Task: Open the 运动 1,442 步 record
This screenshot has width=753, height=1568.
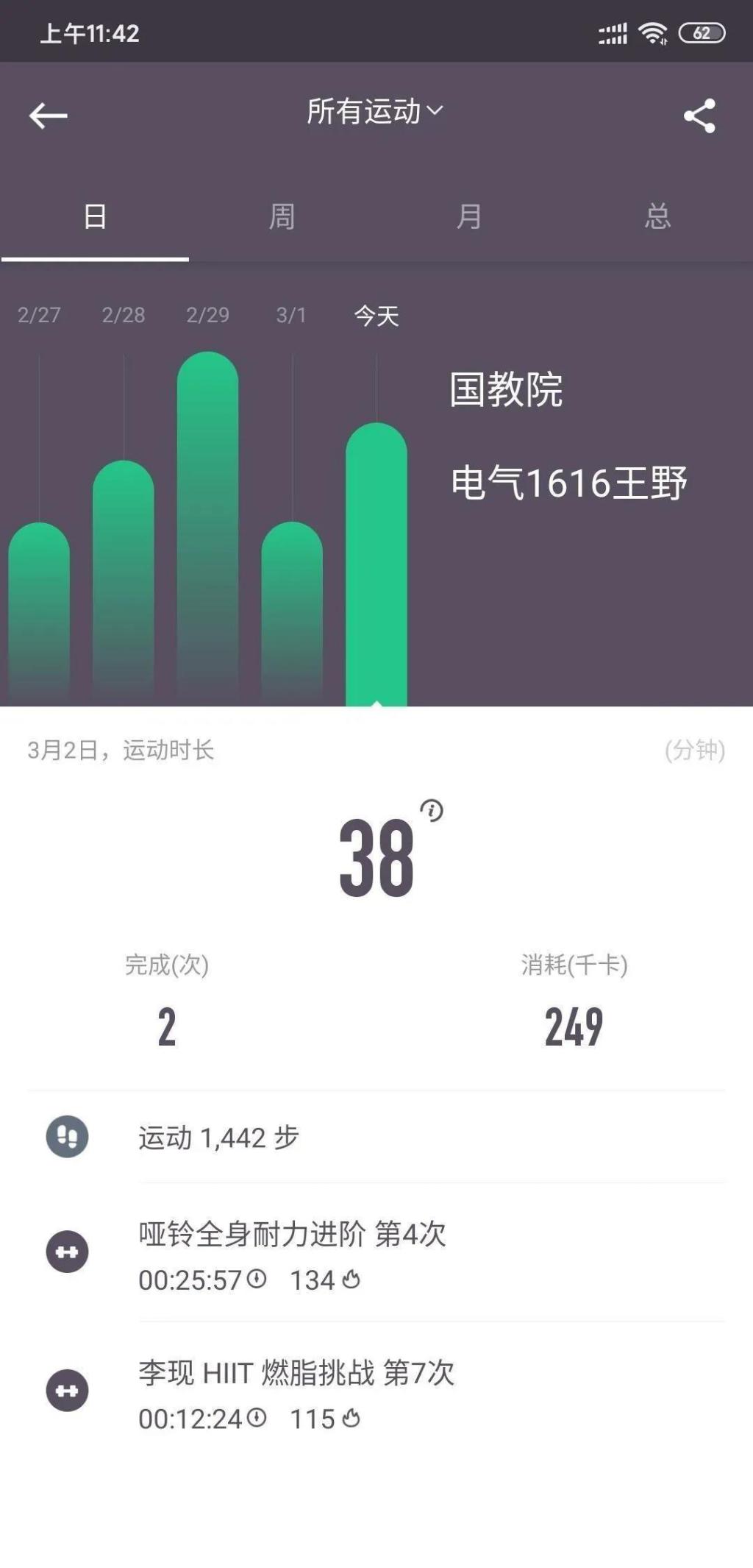Action: pyautogui.click(x=376, y=1138)
